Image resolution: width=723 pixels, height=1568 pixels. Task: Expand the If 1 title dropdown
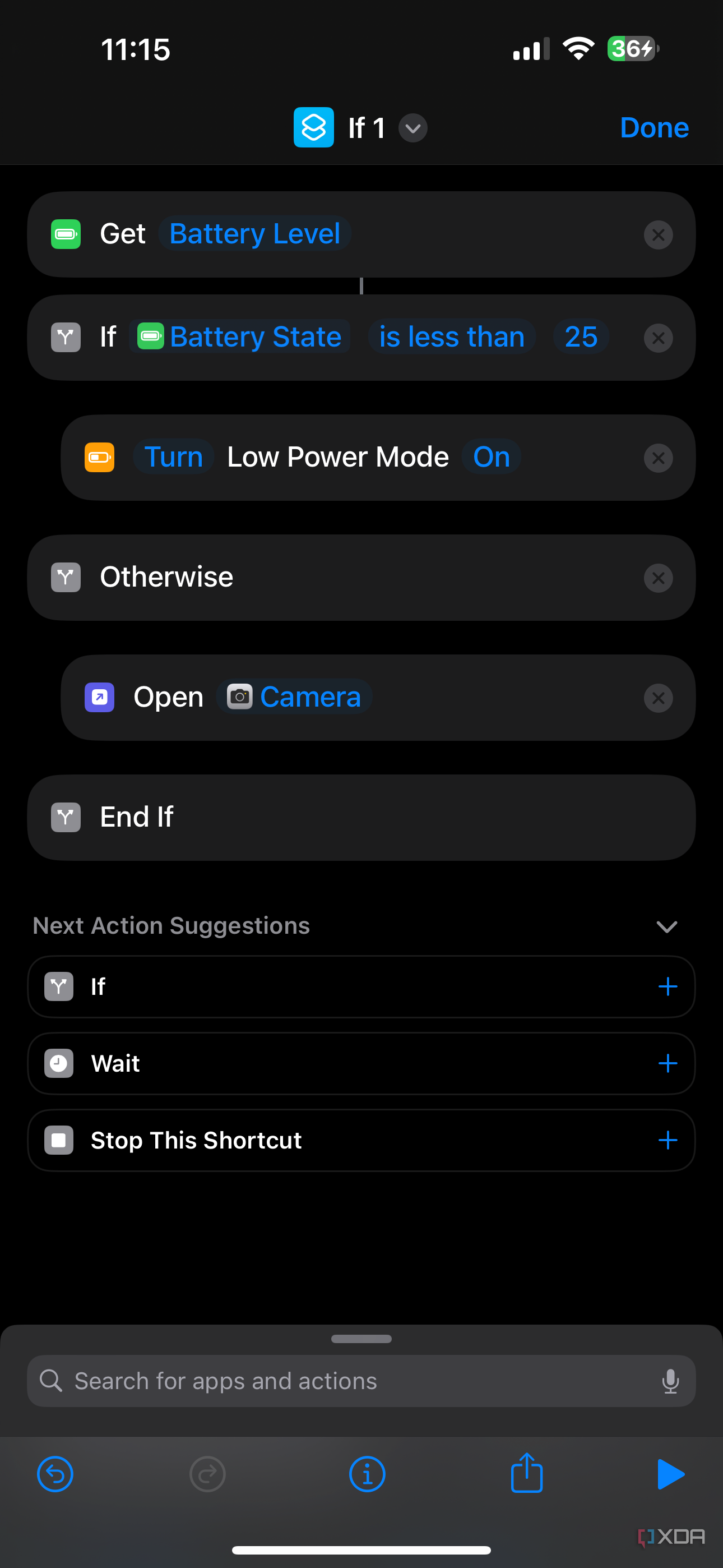(412, 128)
